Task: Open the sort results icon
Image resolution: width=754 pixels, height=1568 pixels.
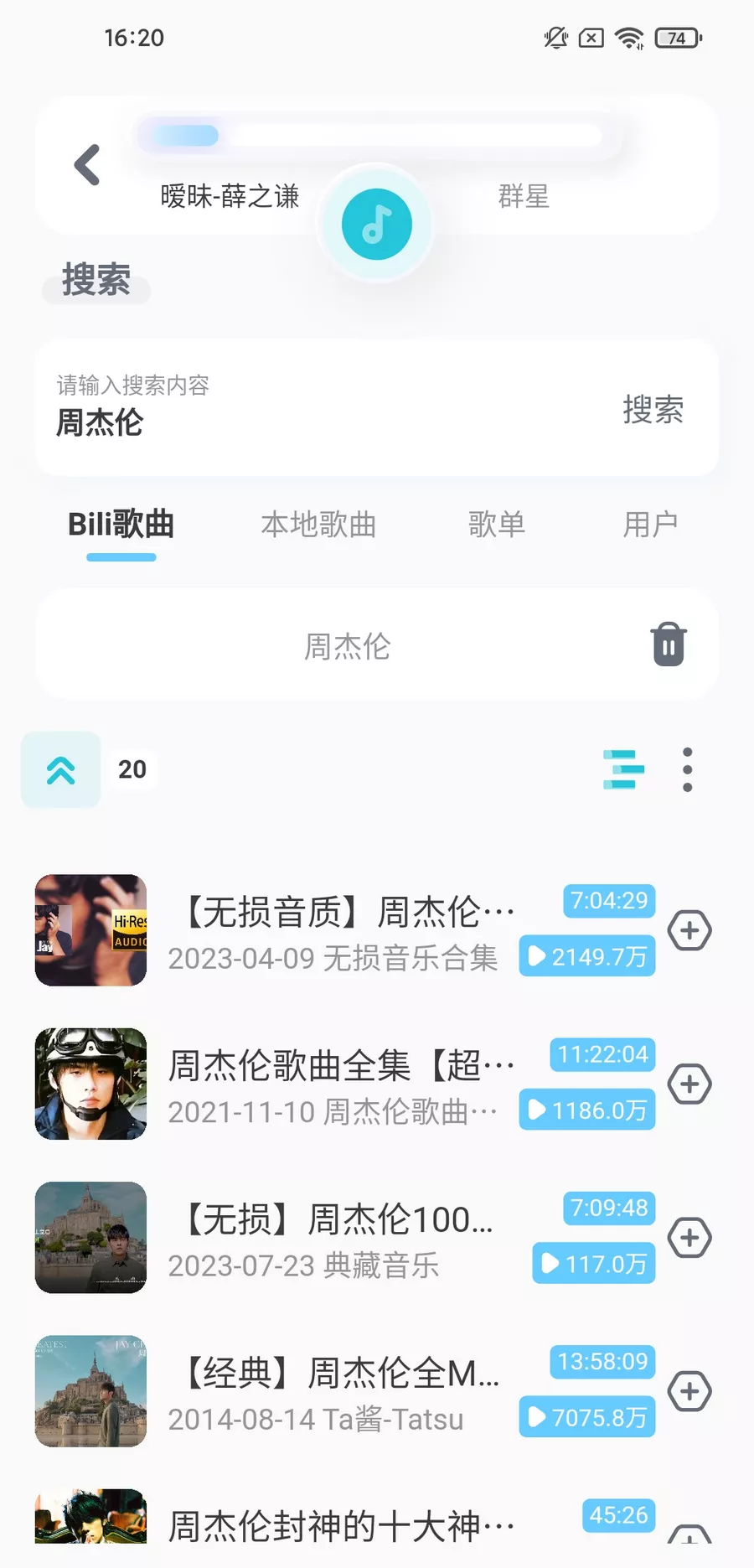Action: pos(622,769)
